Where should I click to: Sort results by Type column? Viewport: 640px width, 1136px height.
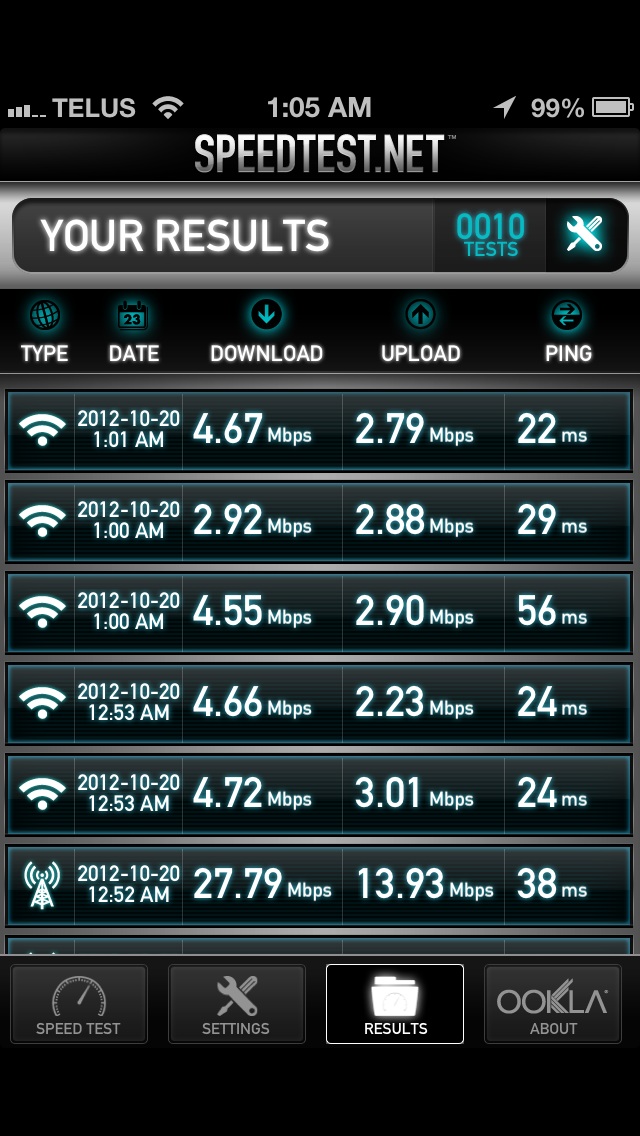(44, 333)
